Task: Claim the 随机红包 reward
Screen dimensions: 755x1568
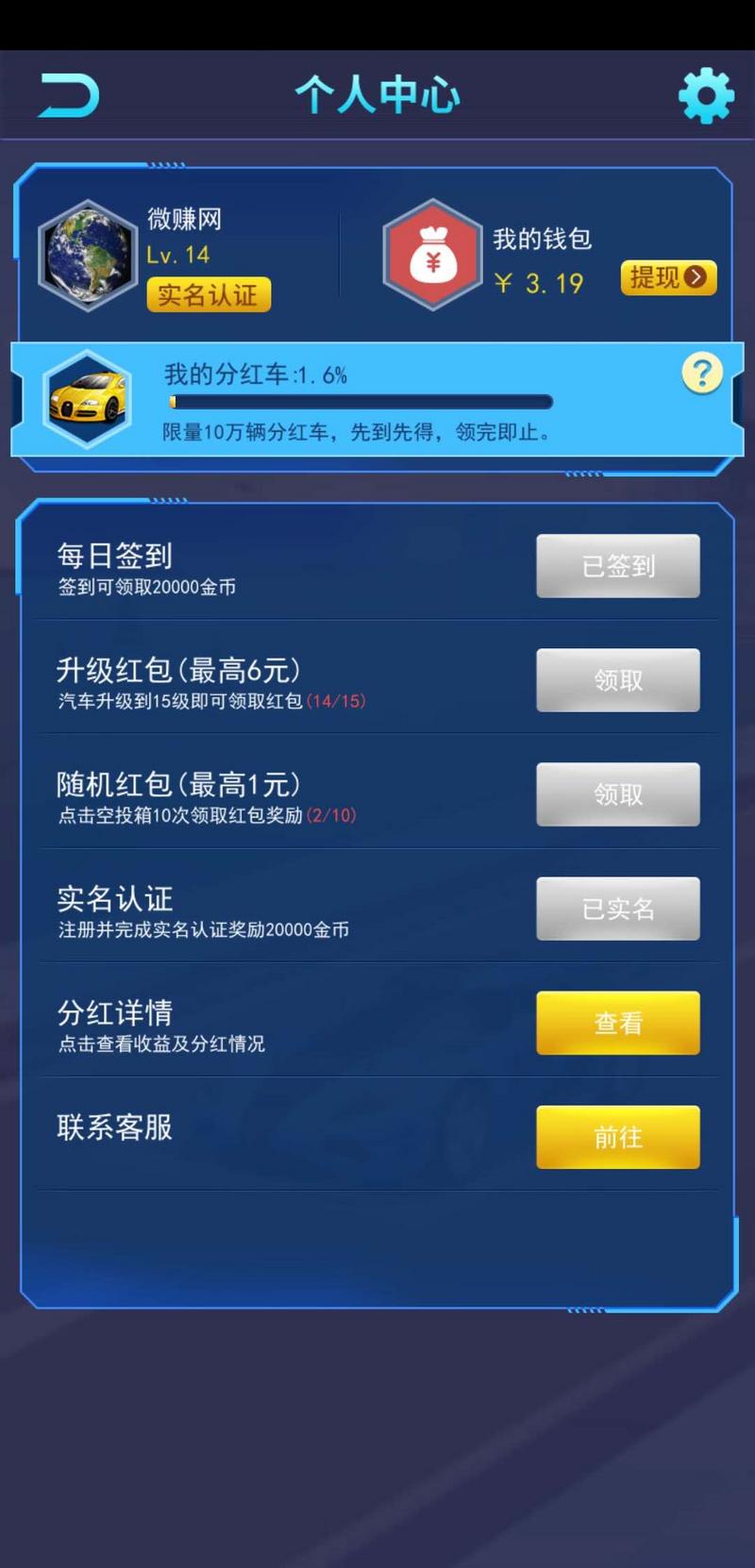Action: (618, 794)
